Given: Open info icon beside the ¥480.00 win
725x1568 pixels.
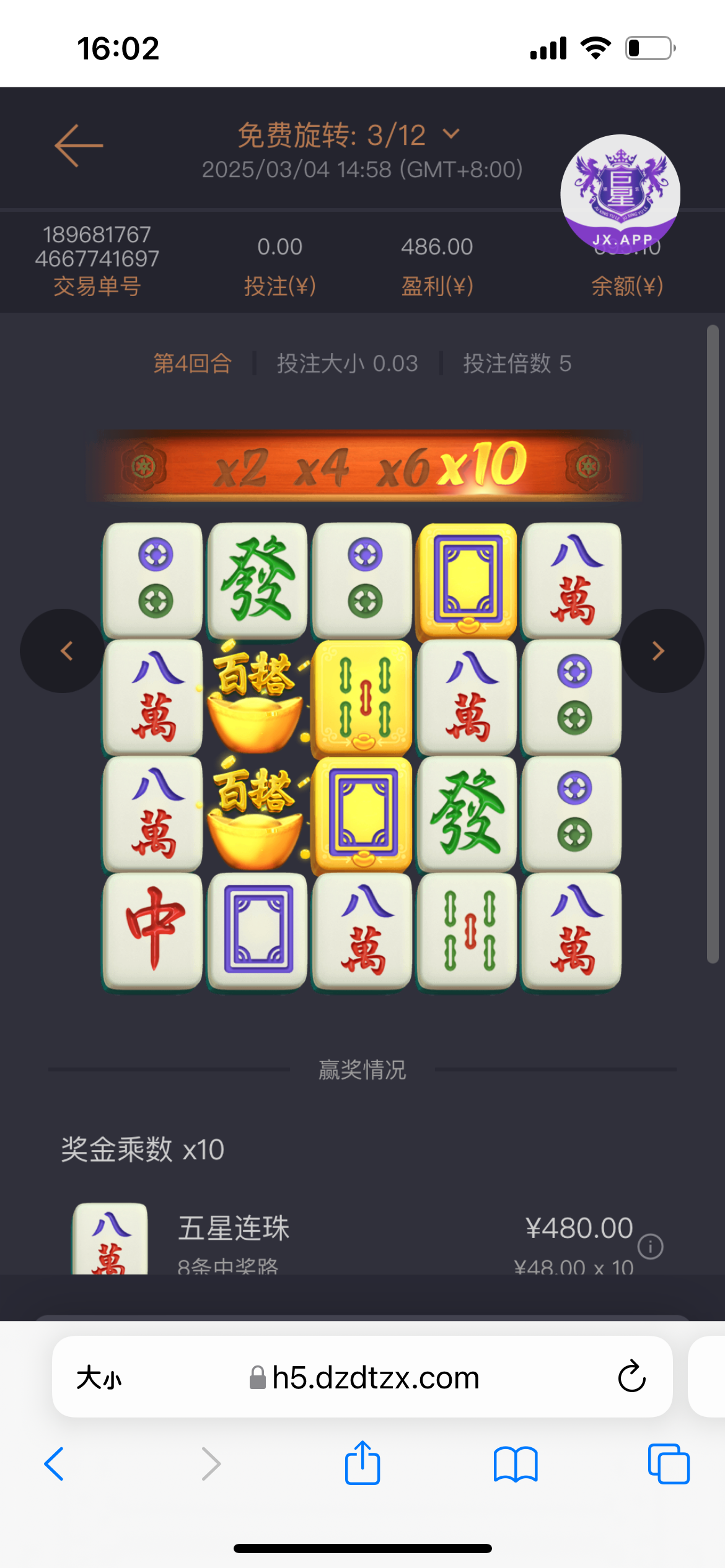Looking at the screenshot, I should (651, 1246).
